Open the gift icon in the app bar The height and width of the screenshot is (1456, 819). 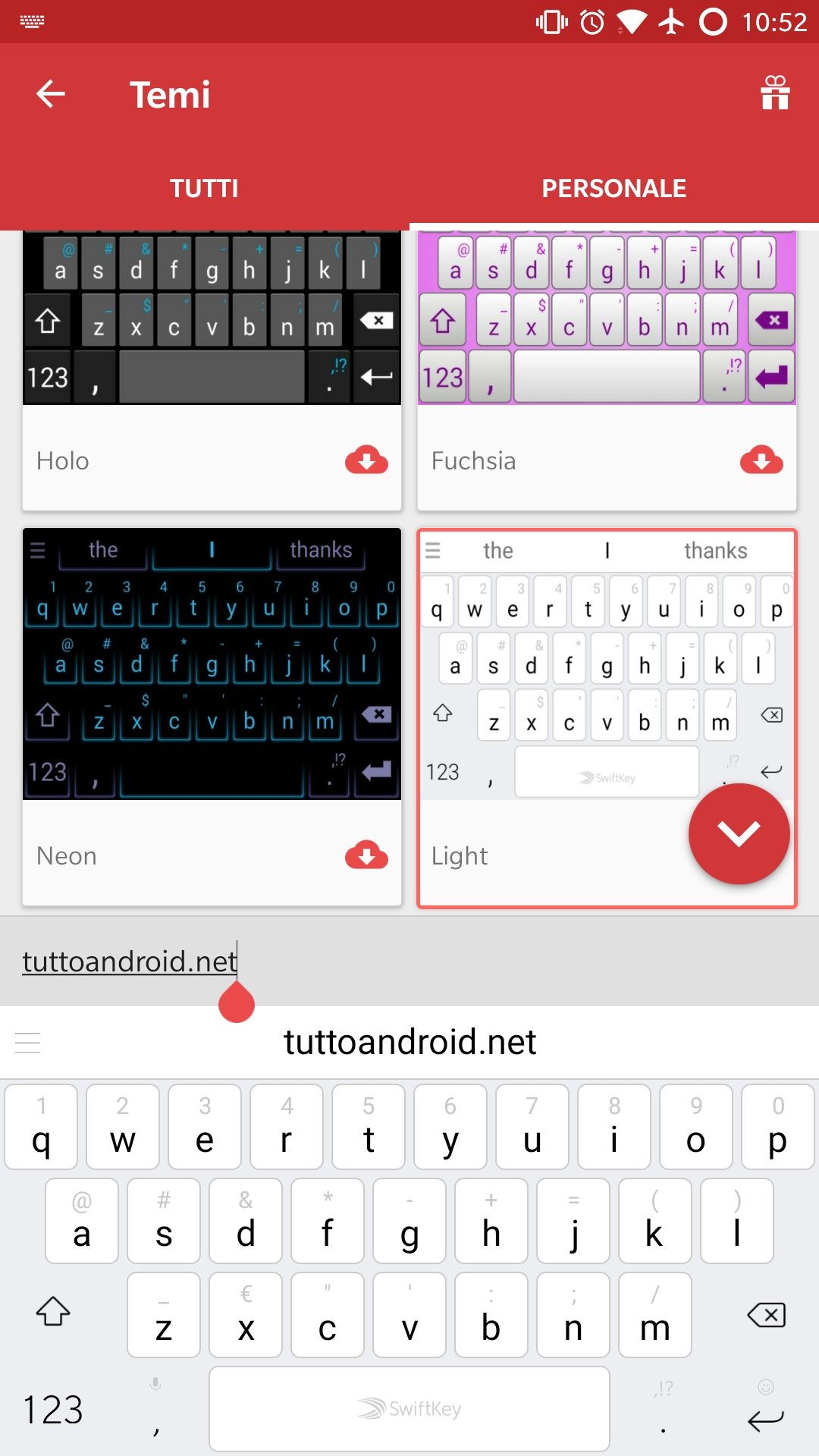[775, 94]
